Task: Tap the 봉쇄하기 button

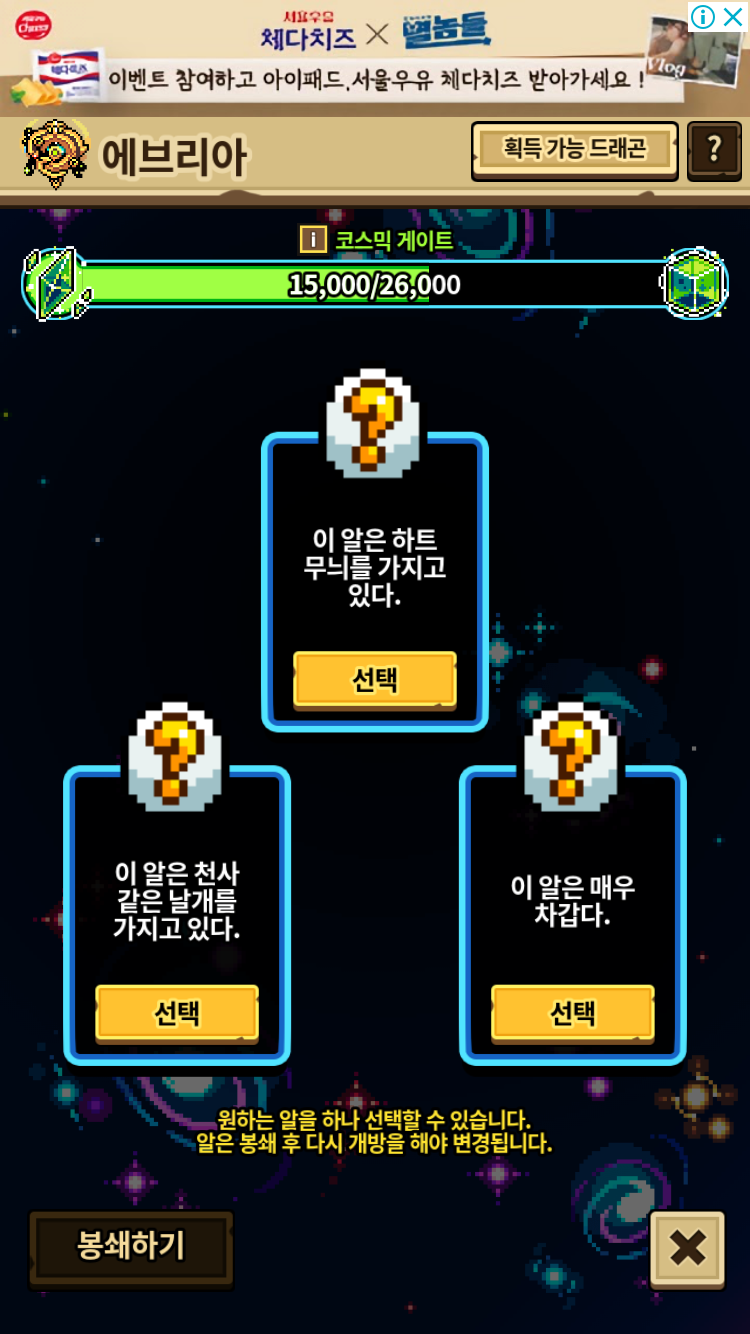Action: coord(131,1246)
